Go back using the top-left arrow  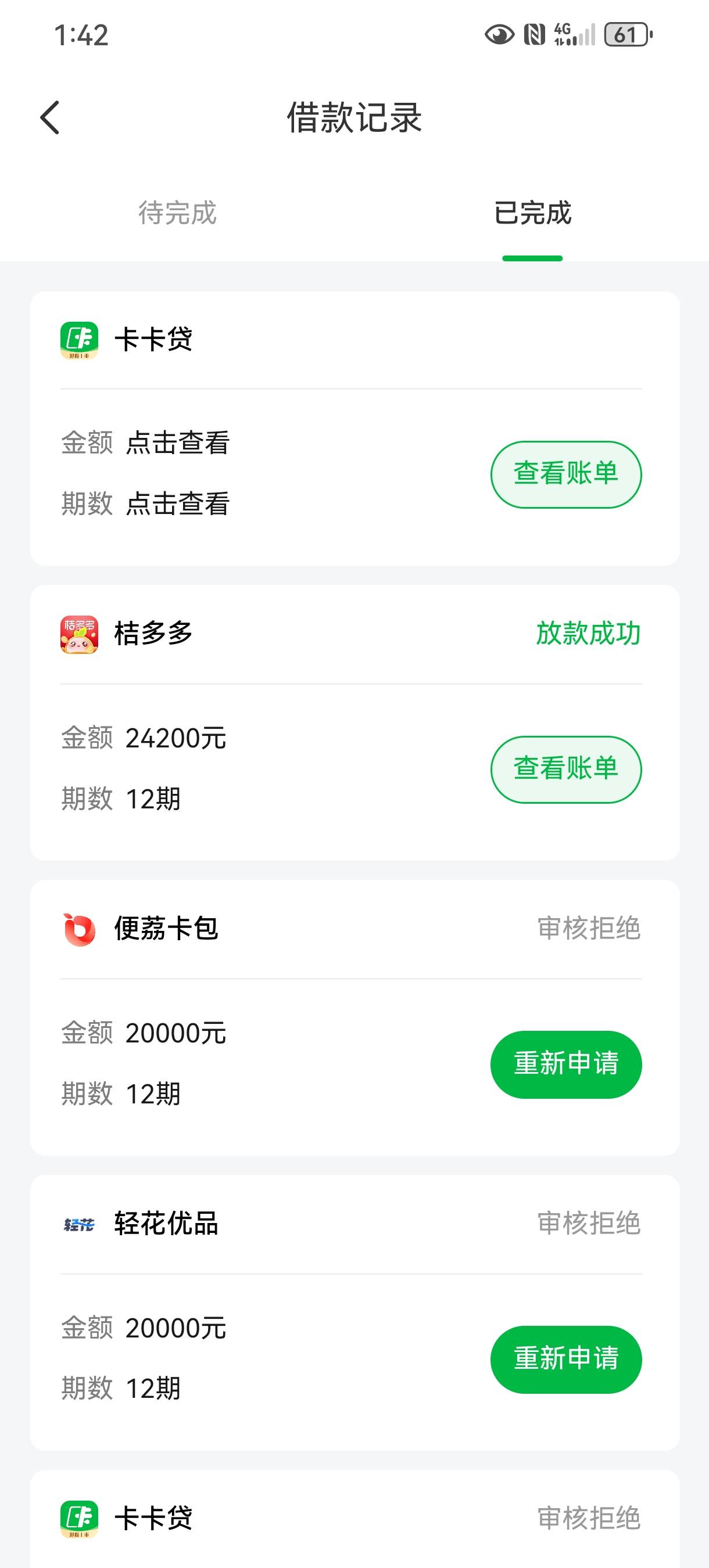(x=50, y=117)
